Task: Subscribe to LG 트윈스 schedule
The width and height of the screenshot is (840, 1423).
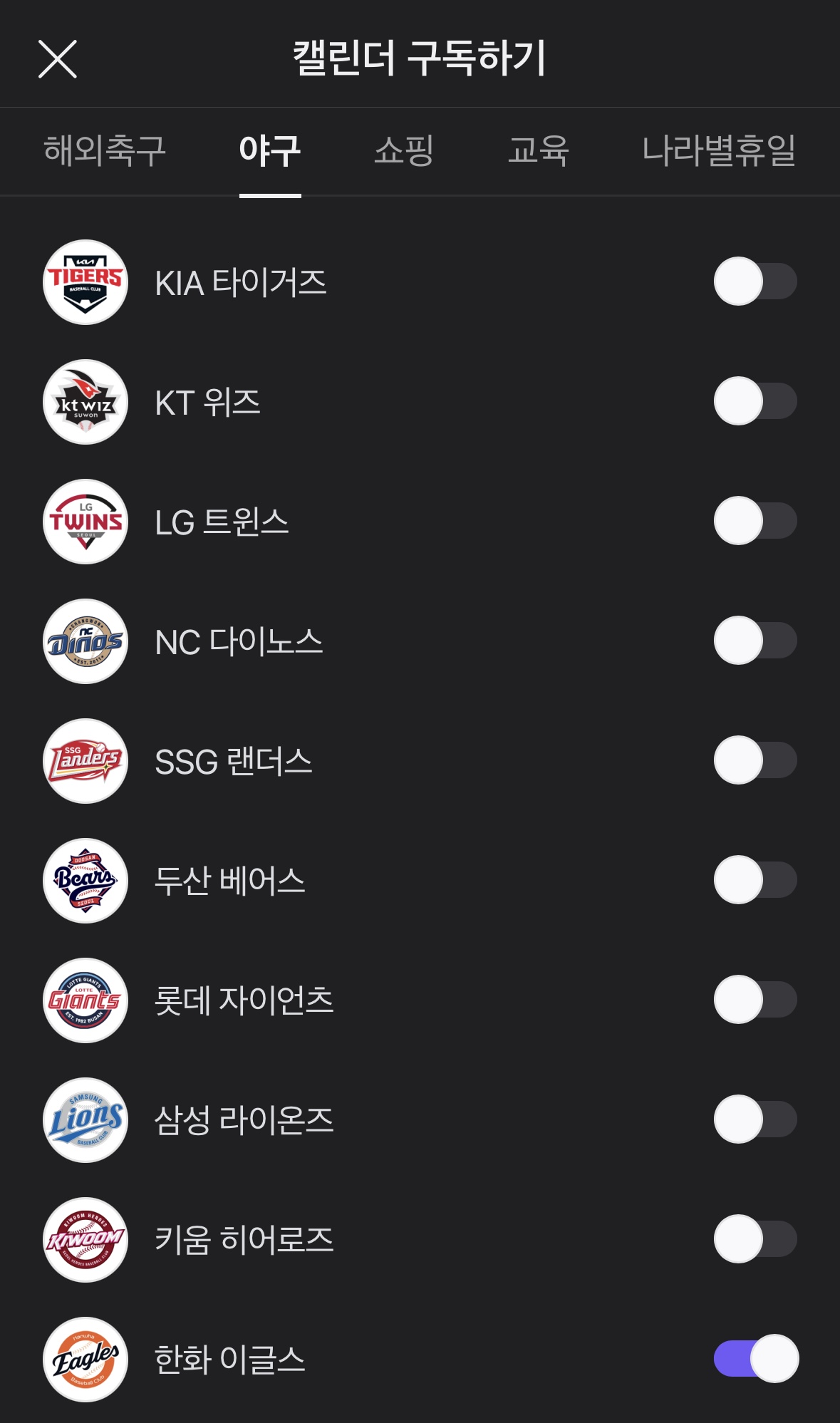Action: (756, 521)
